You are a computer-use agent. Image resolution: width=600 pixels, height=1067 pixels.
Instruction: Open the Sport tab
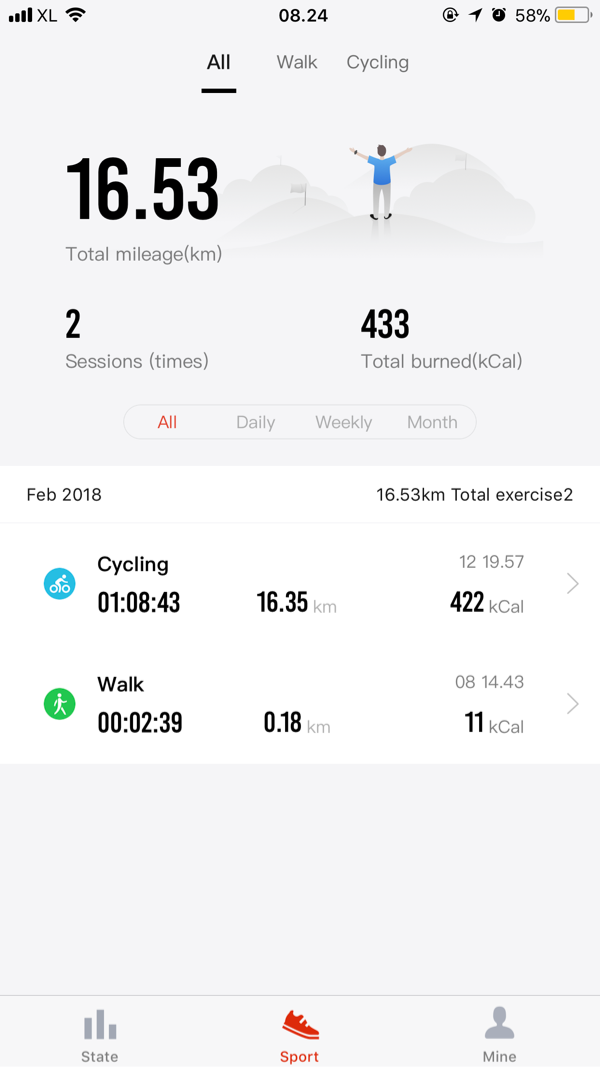(x=300, y=1035)
